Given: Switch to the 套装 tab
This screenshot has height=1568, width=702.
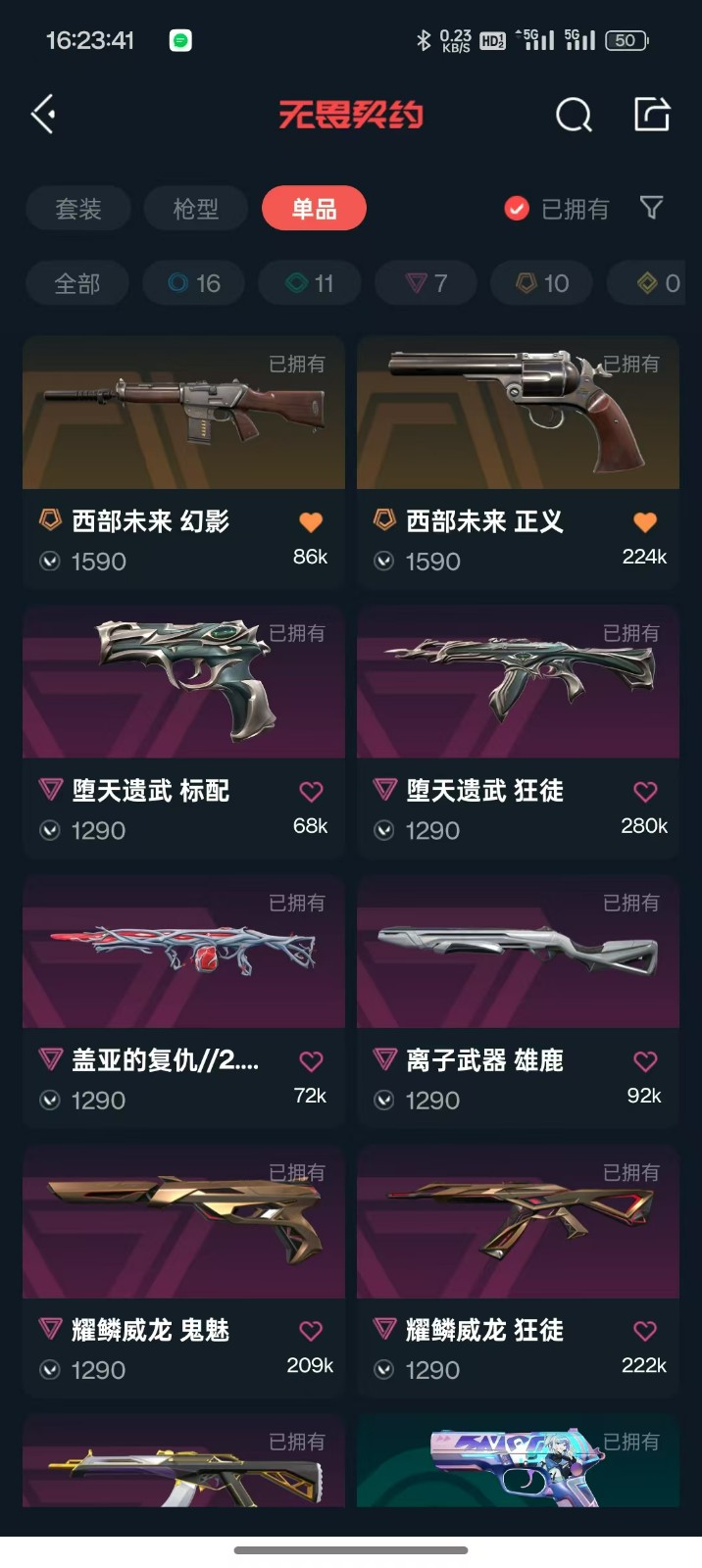Looking at the screenshot, I should pyautogui.click(x=78, y=209).
